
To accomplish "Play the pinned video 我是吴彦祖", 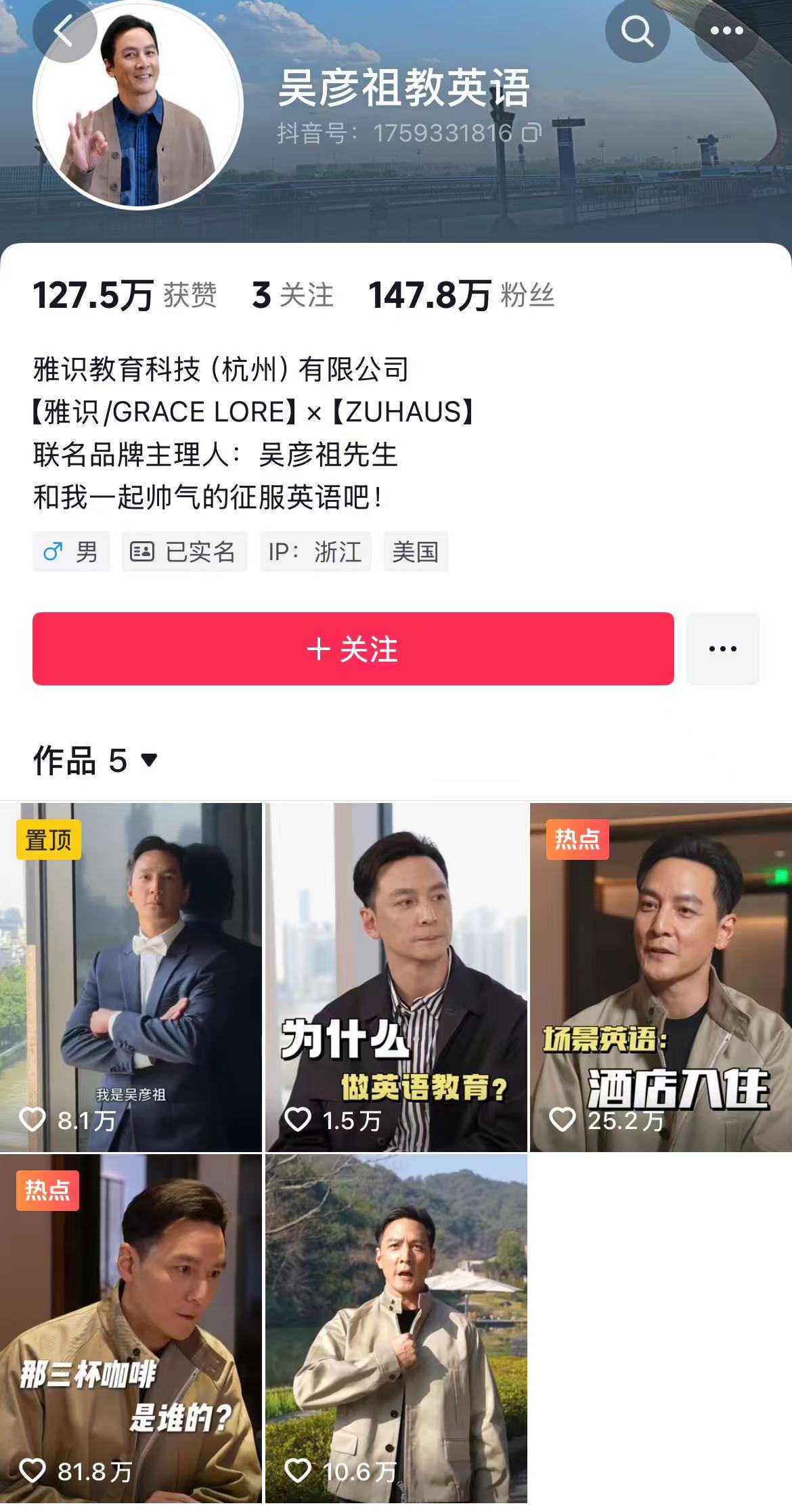I will pos(131,977).
